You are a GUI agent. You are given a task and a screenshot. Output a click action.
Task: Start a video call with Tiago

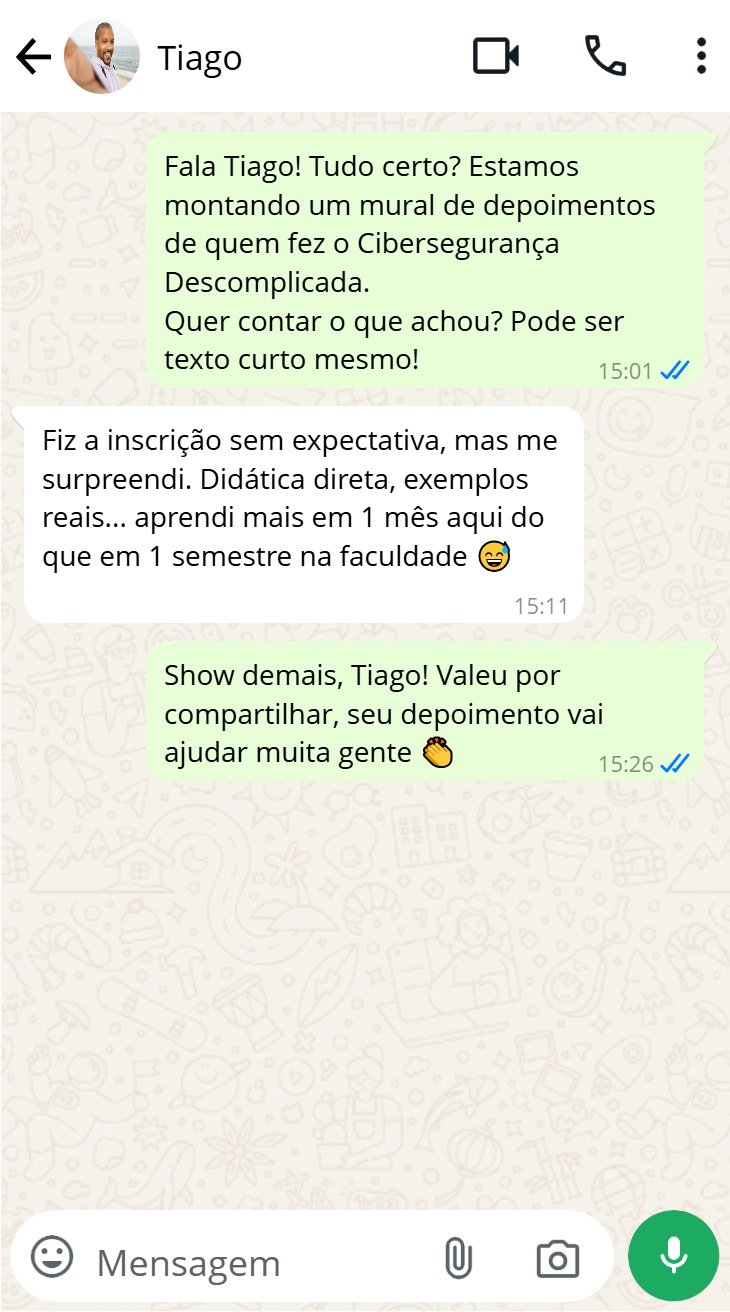(x=496, y=56)
